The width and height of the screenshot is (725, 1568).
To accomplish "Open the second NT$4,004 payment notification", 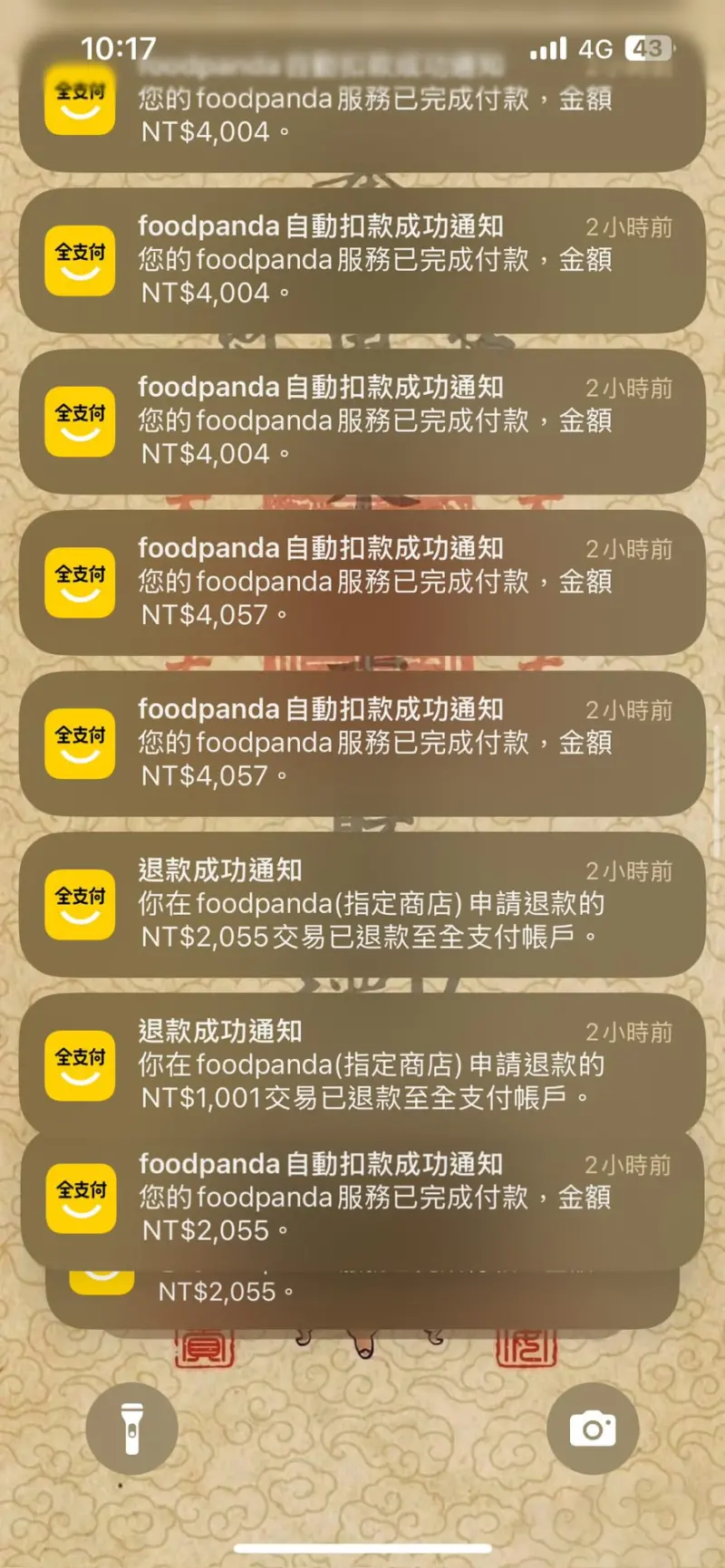I will (x=362, y=260).
